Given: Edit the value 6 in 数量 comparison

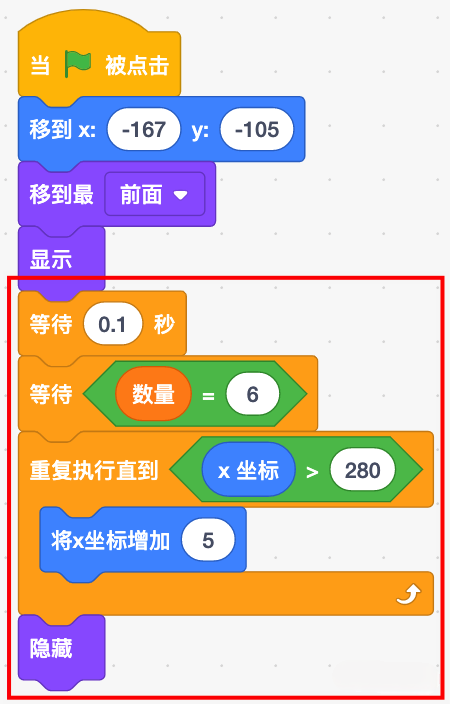Looking at the screenshot, I should click(x=253, y=394).
